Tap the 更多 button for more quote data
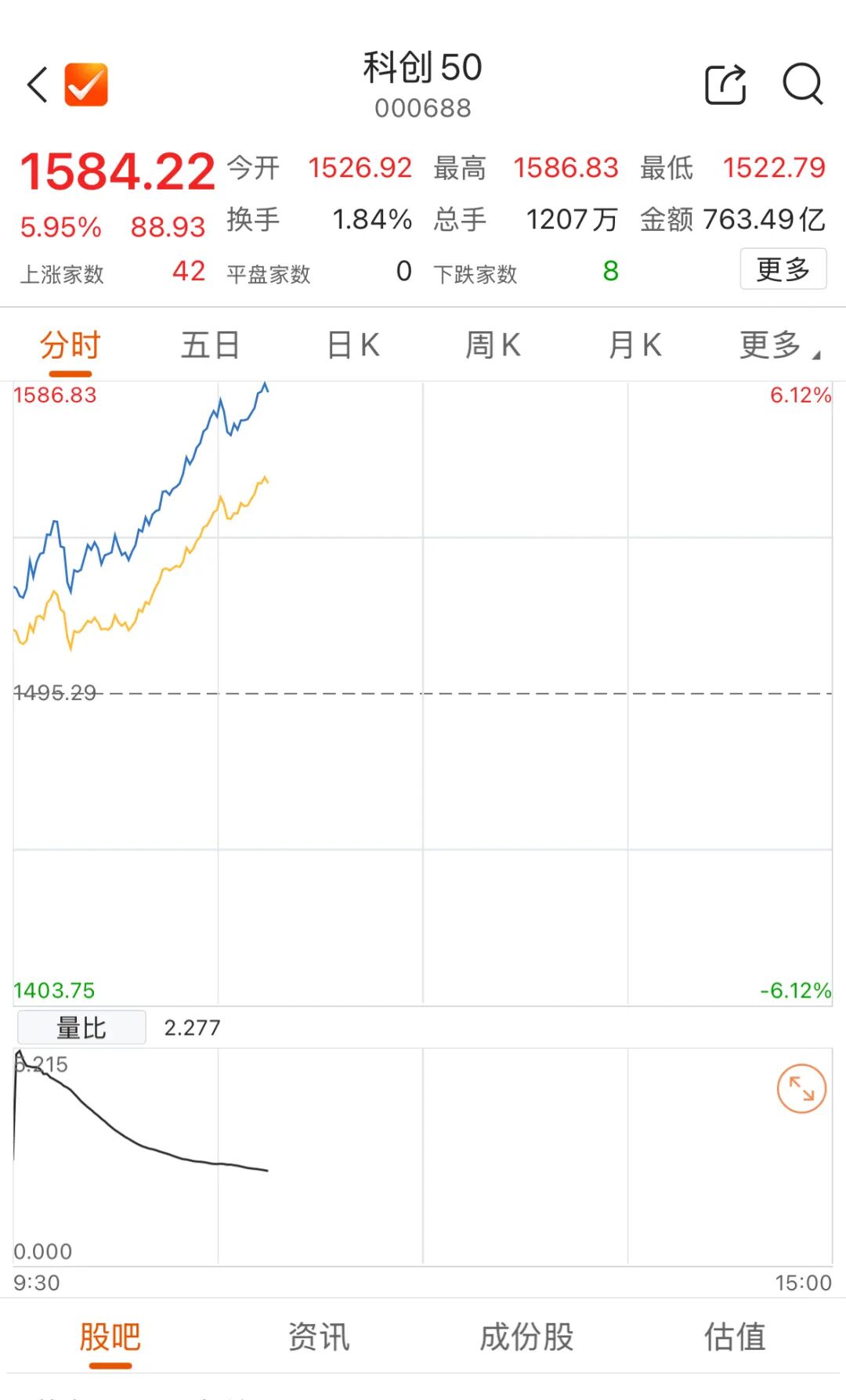 [783, 269]
